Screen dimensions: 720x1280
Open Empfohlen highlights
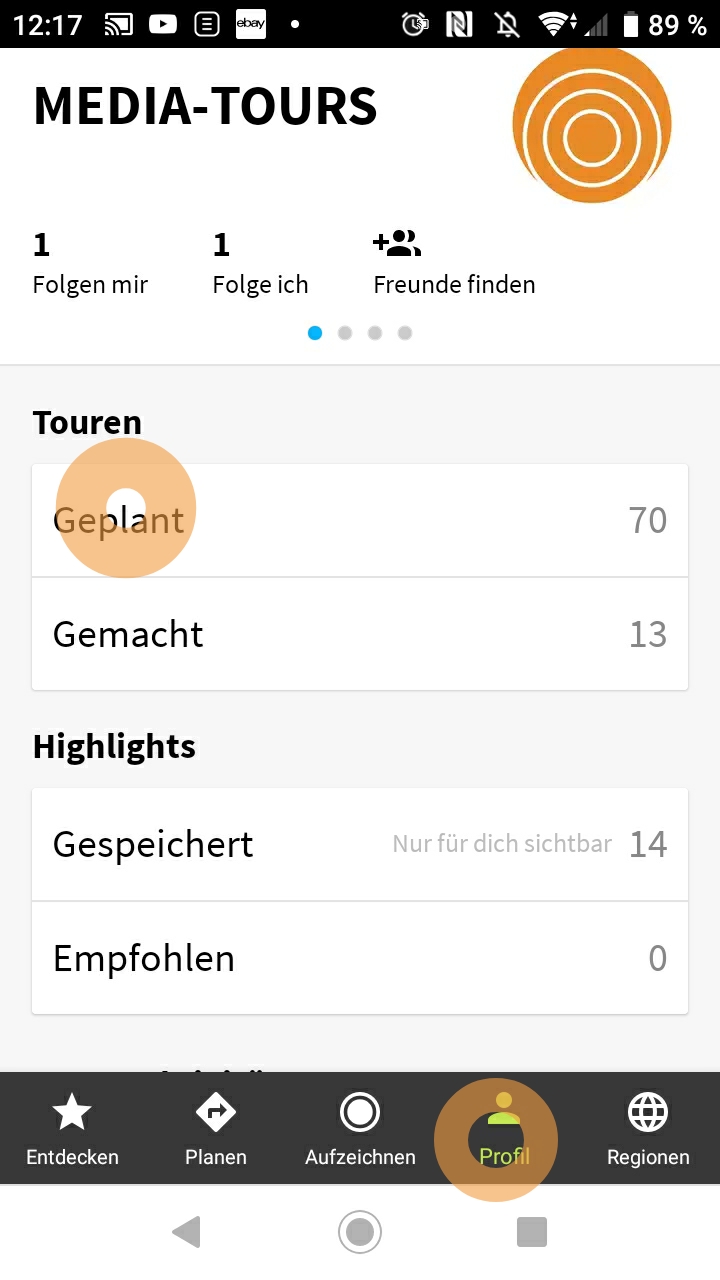360,958
